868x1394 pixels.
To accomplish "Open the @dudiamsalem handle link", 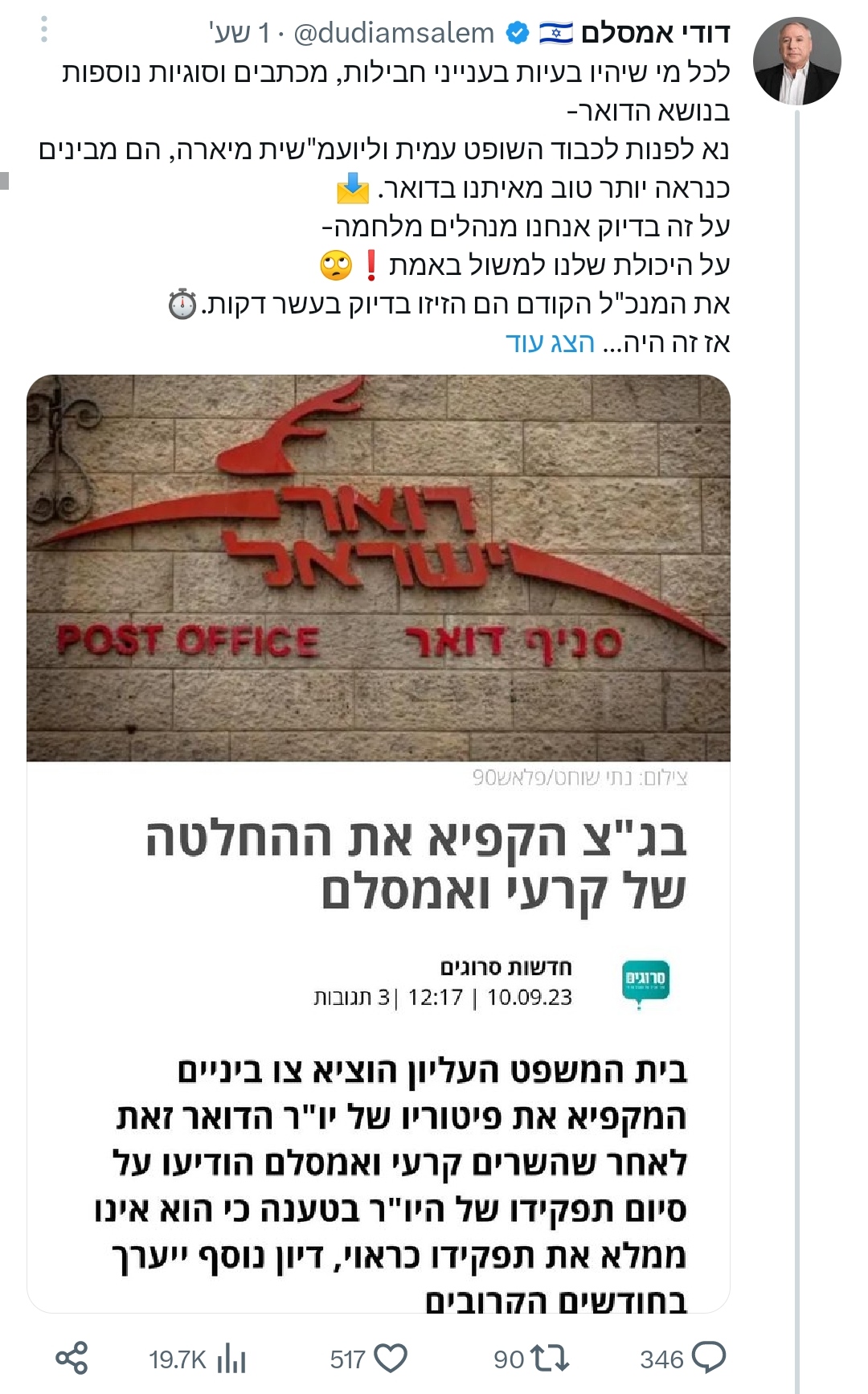I will [393, 33].
